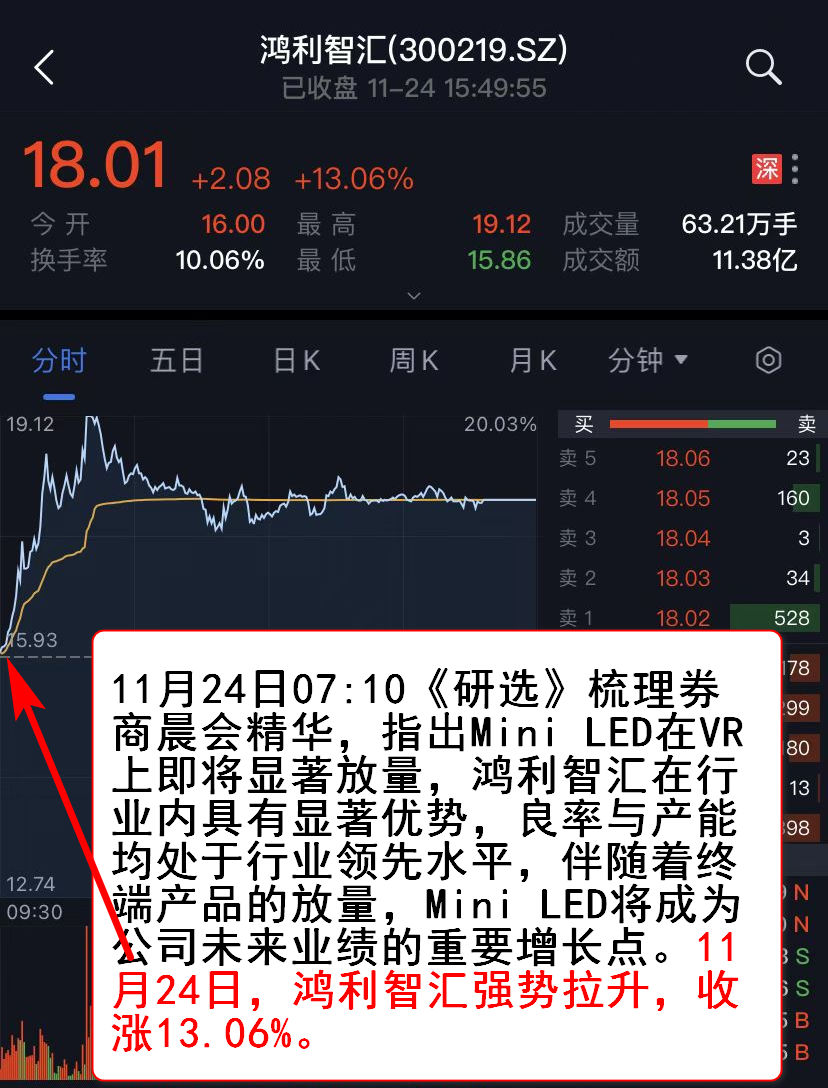Open the stock search magnifier
828x1088 pixels.
pyautogui.click(x=763, y=68)
